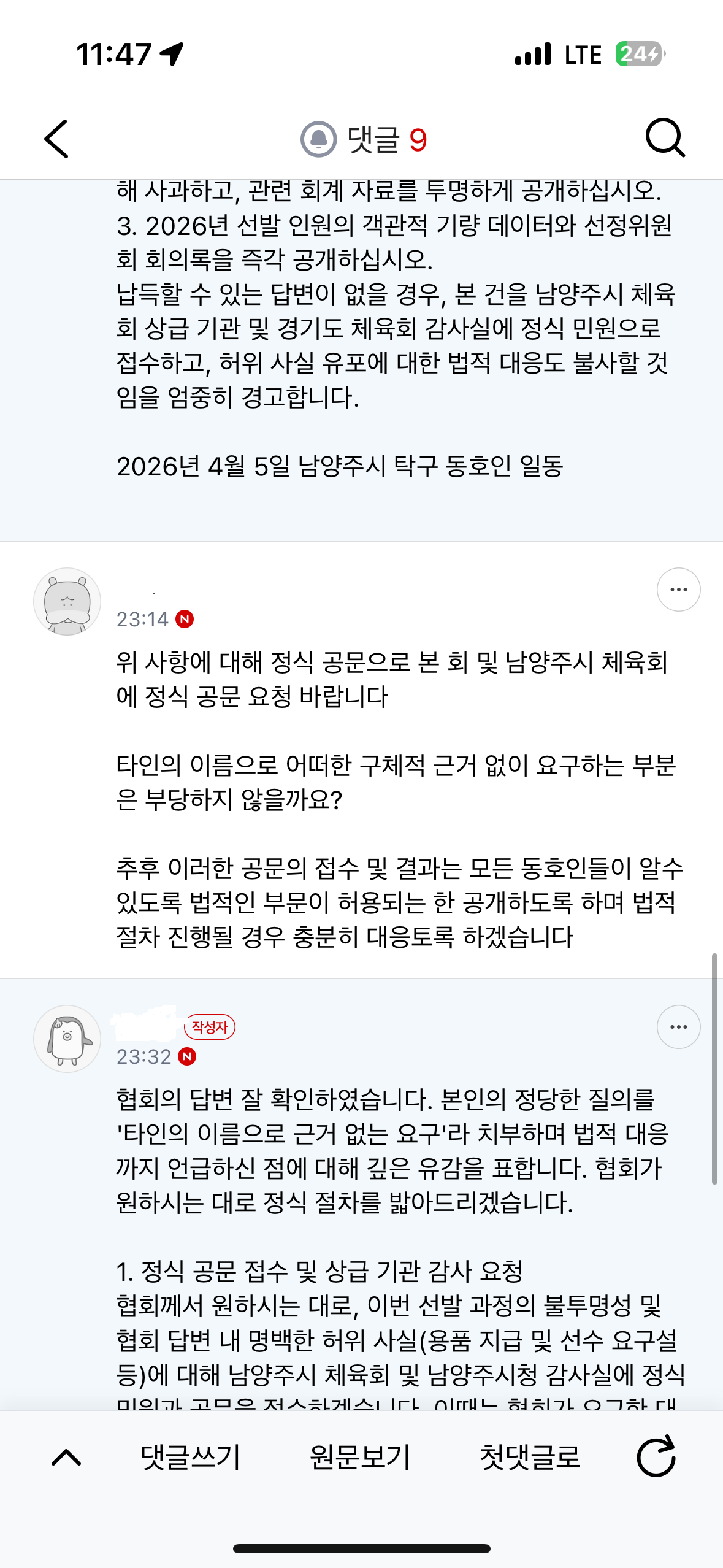
Task: View profile of the 23:32 author avatar
Action: (67, 1039)
